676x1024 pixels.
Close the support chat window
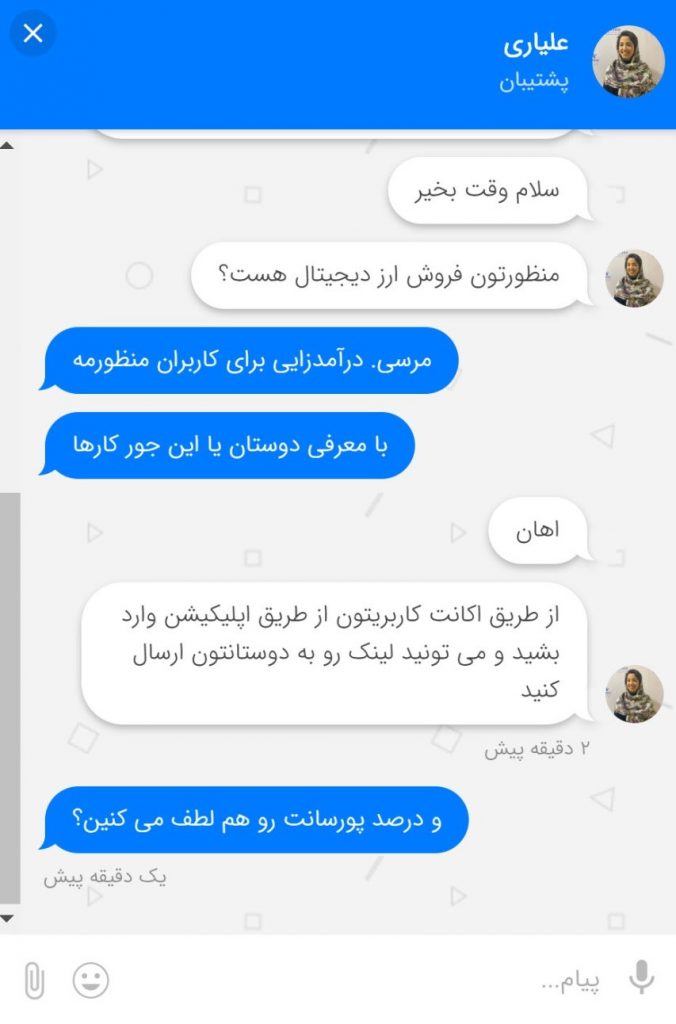pos(33,34)
